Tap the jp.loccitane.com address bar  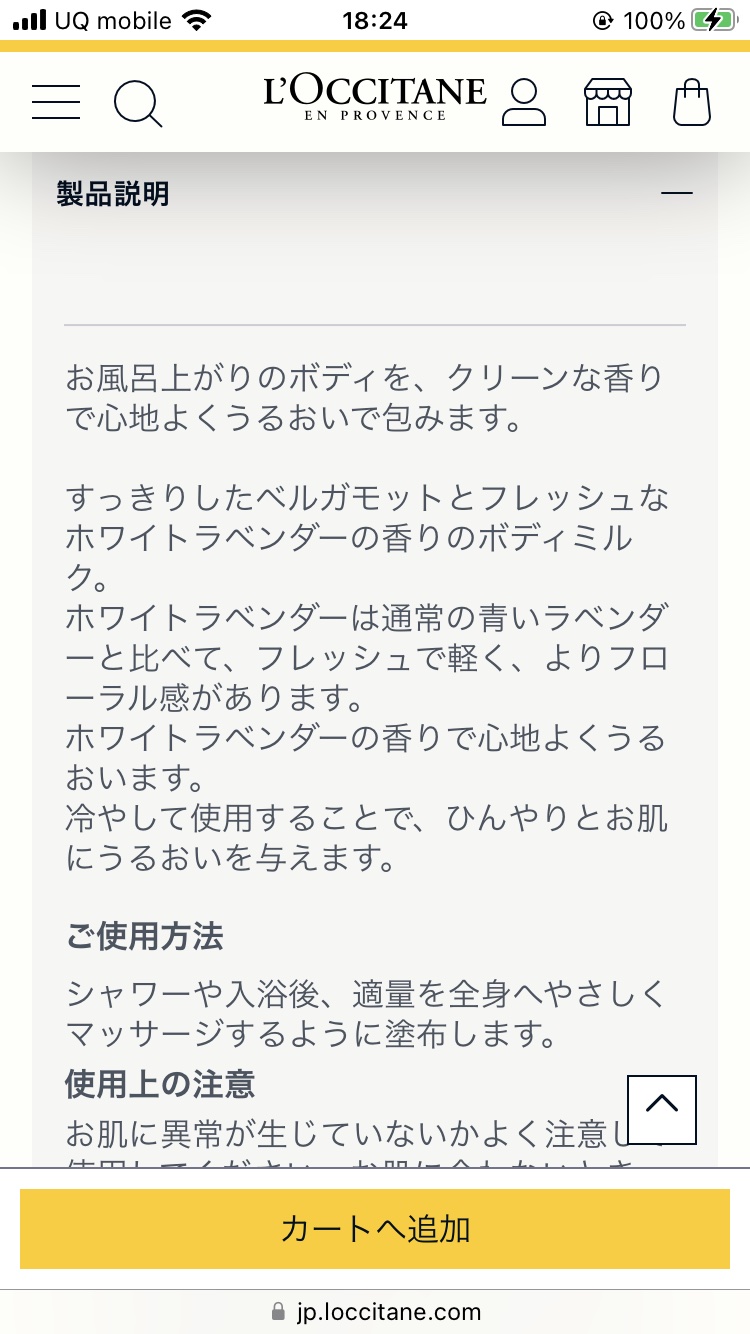[x=375, y=1312]
